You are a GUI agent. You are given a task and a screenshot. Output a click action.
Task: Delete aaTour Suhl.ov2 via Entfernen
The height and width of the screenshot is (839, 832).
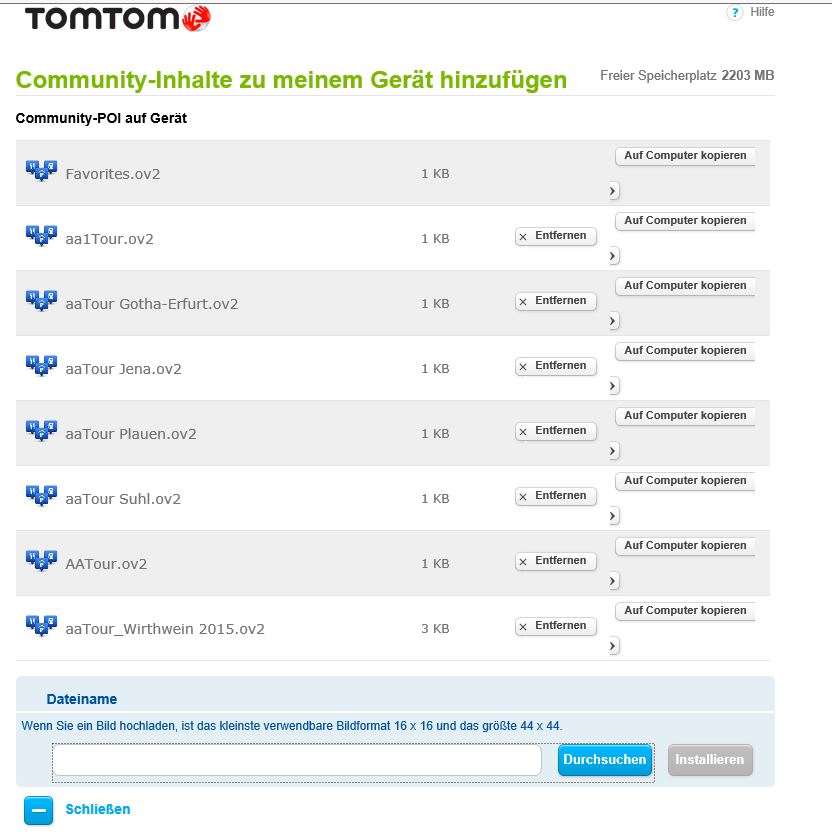coord(556,496)
